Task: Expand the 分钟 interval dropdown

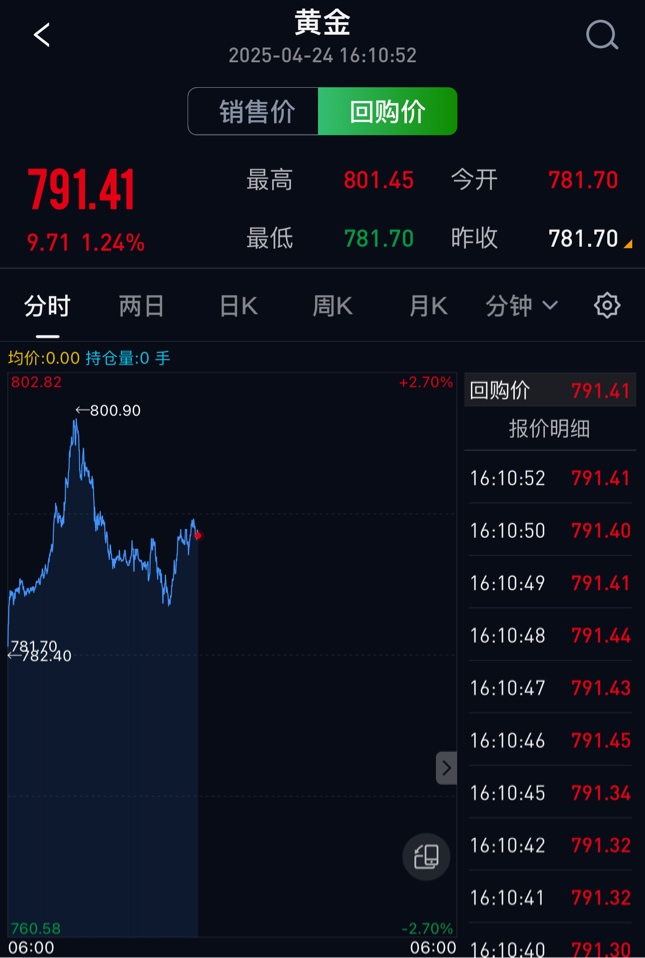Action: click(x=521, y=306)
